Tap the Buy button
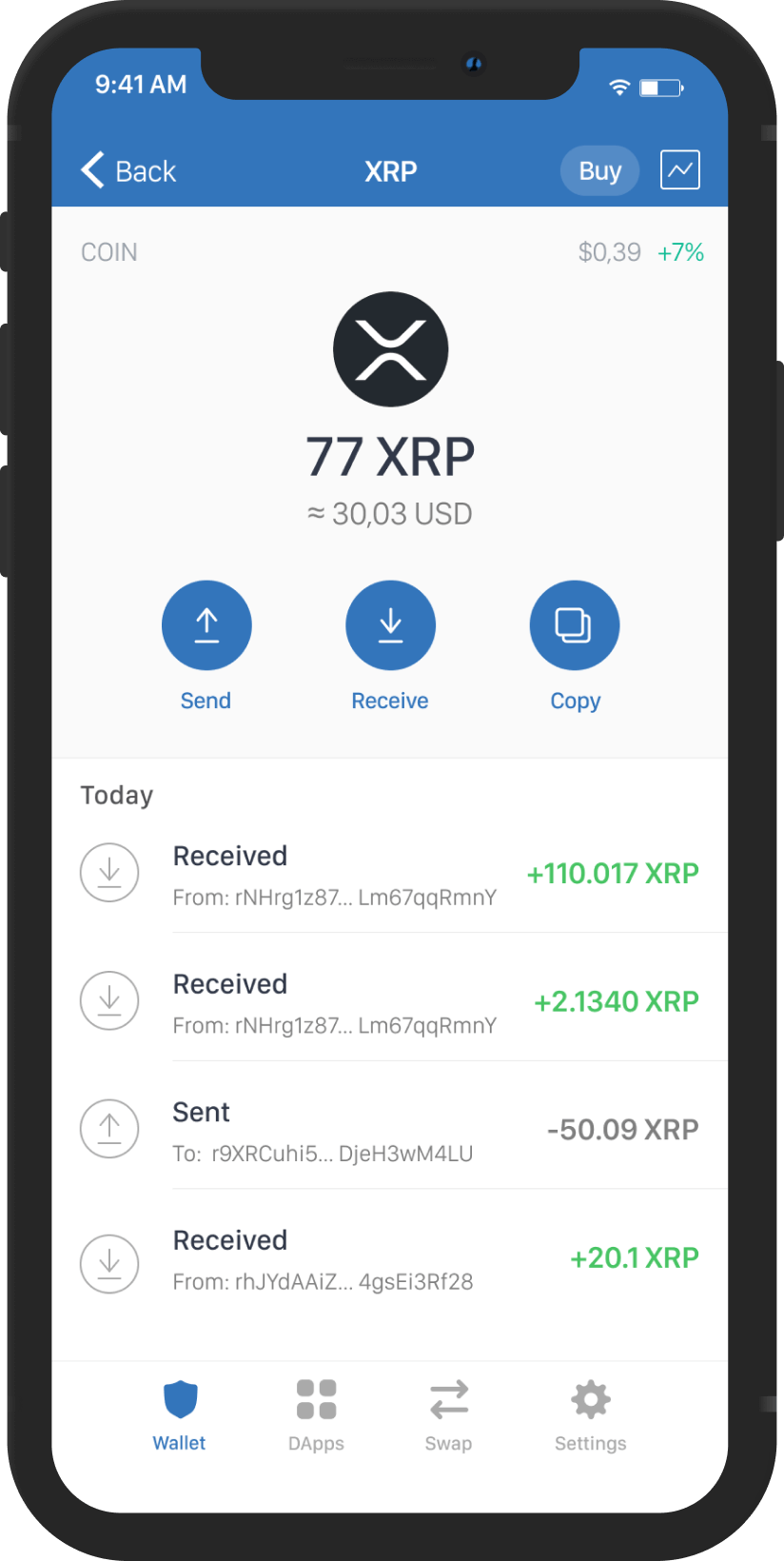Screen dimensions: 784x1561 [x=599, y=171]
